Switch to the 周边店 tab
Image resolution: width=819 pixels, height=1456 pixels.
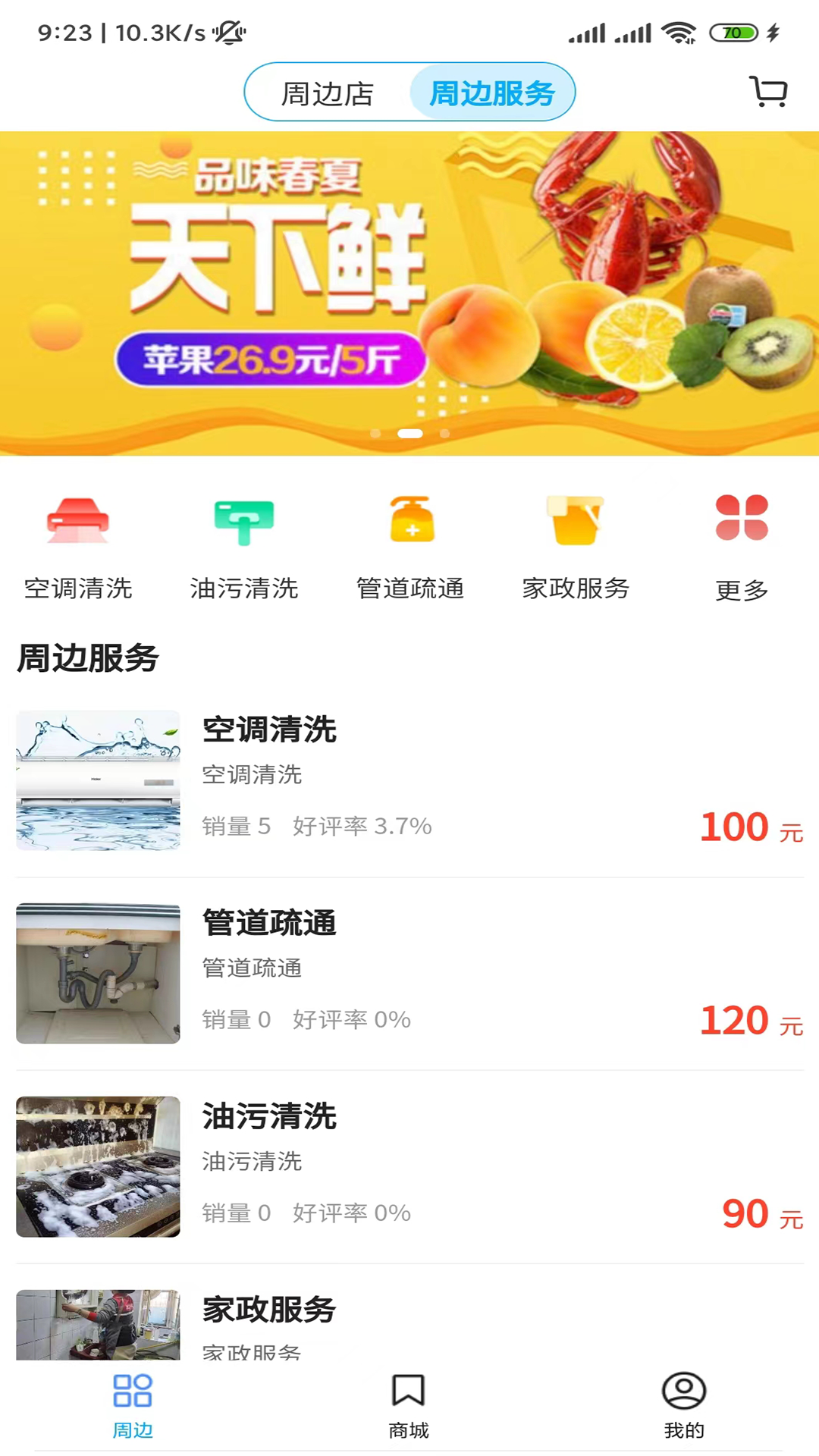click(x=328, y=91)
